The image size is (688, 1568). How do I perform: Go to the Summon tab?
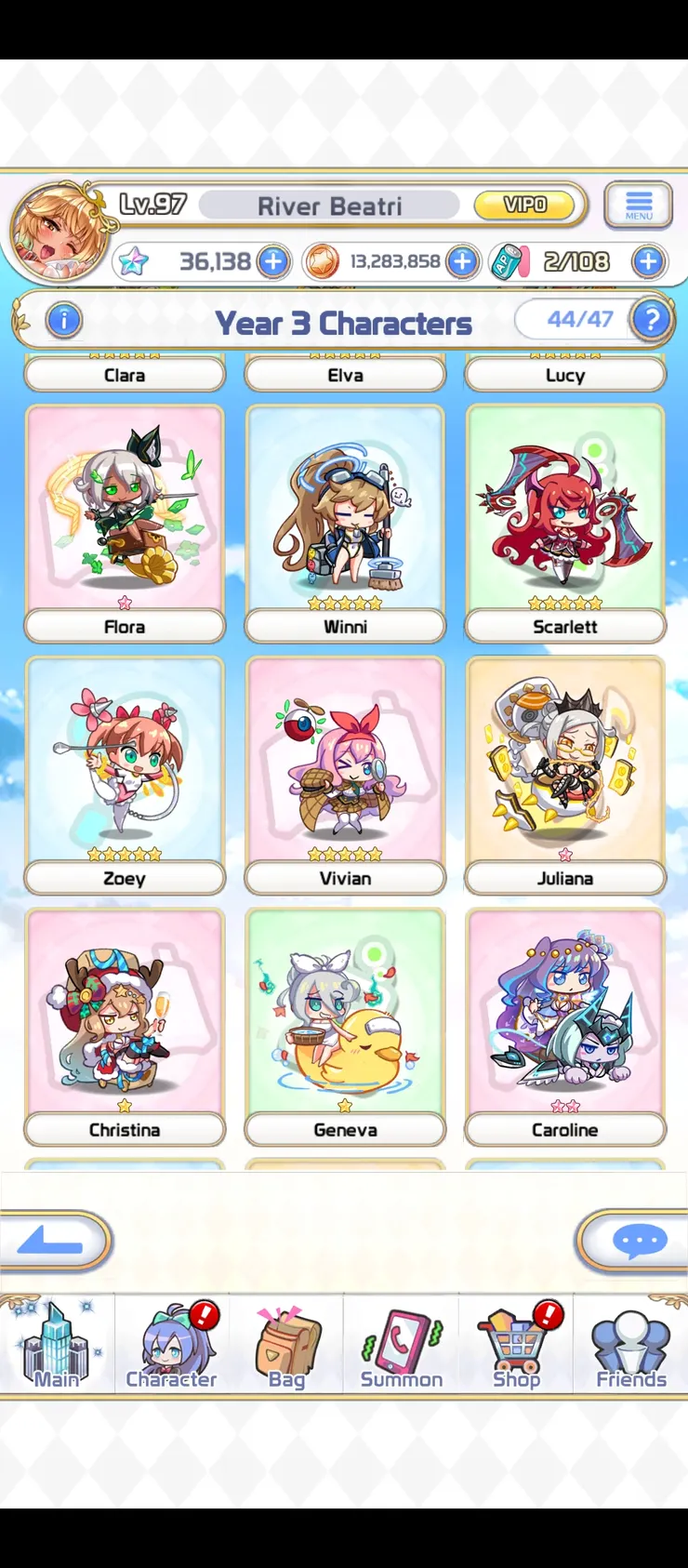click(x=402, y=1344)
